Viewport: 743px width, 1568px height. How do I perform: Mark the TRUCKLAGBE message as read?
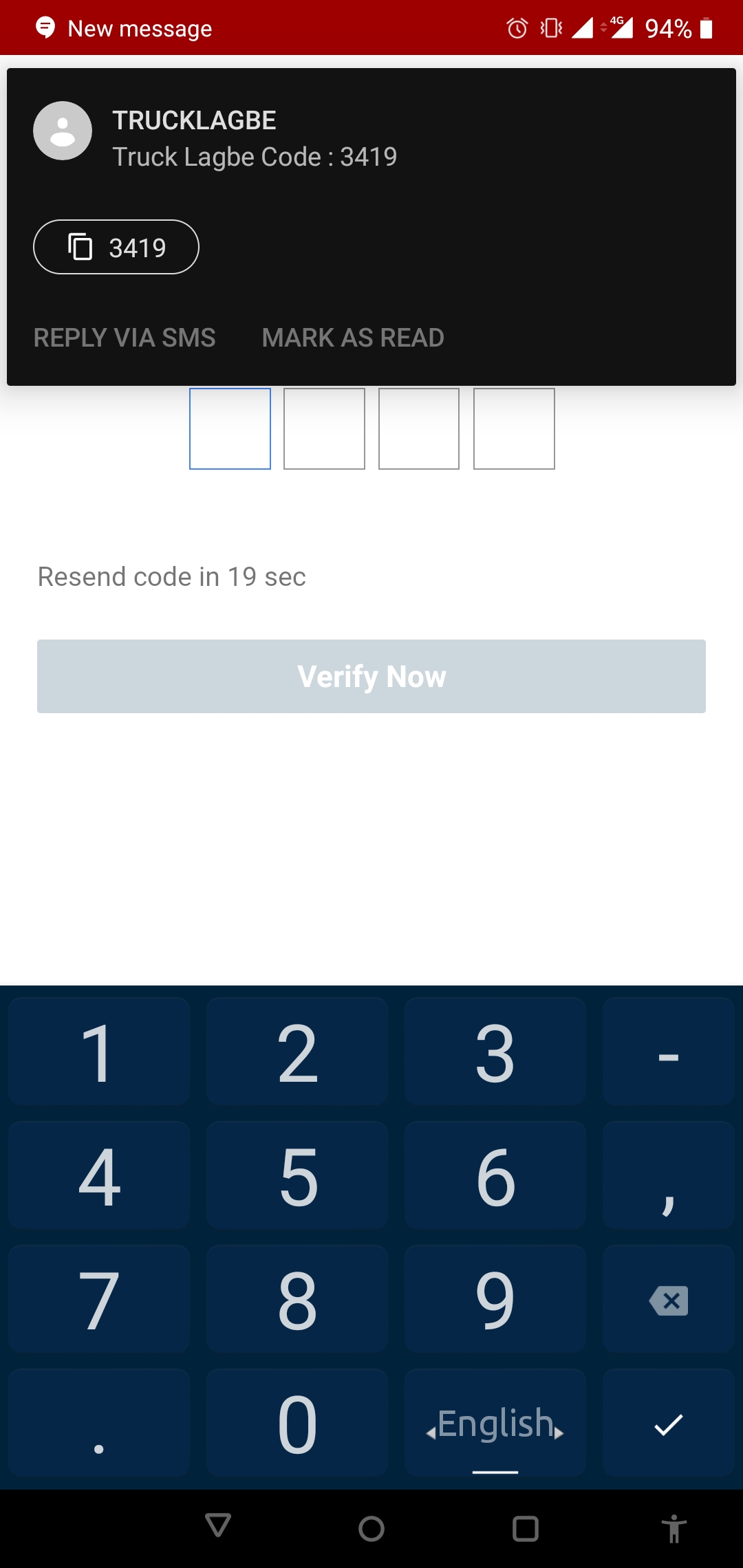tap(353, 338)
